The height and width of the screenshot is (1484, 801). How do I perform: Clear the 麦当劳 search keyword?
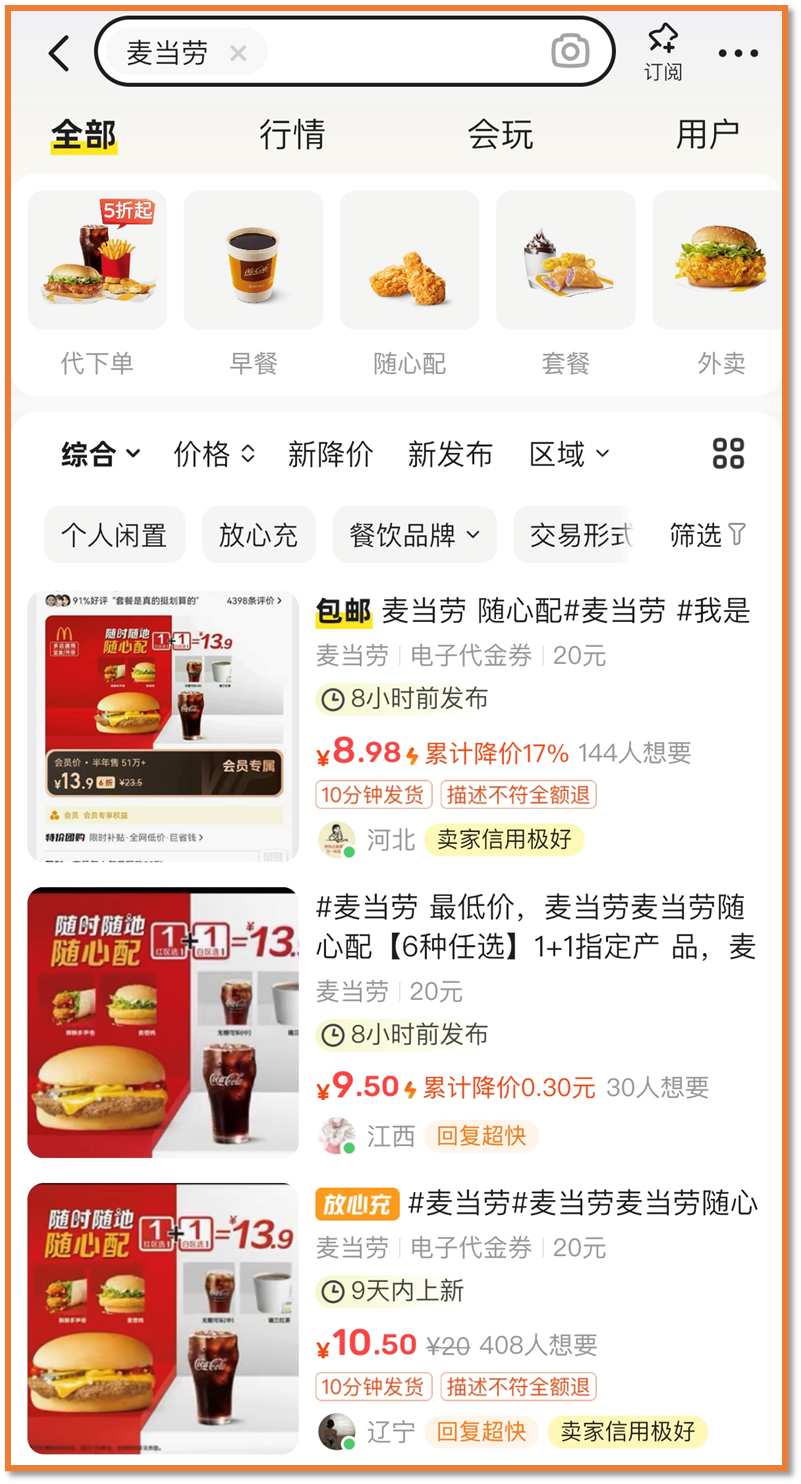point(238,53)
